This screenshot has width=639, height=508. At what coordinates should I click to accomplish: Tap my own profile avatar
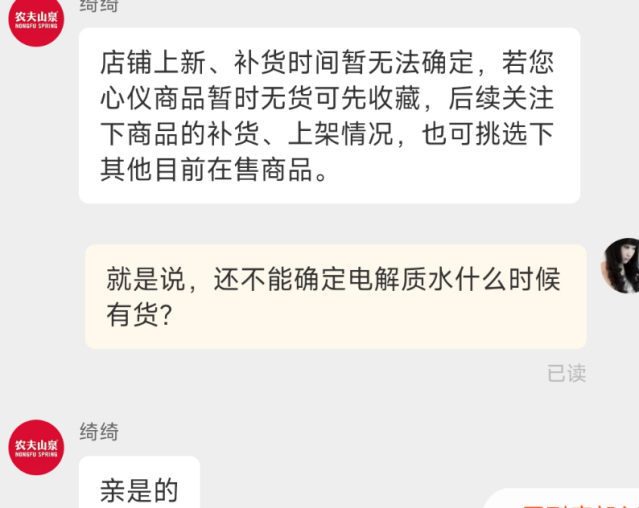tap(622, 265)
